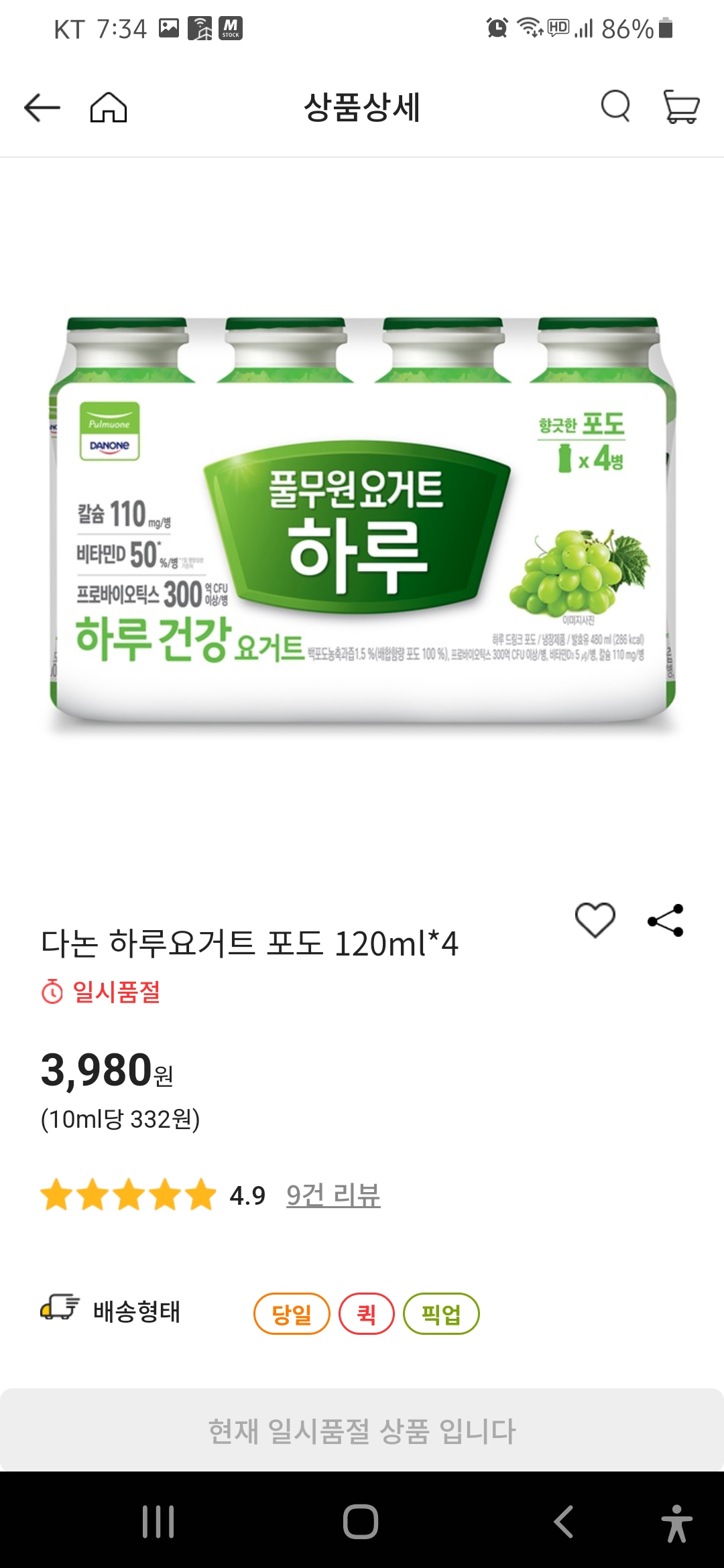Select the 당일 delivery badge
The image size is (724, 1568).
click(292, 1313)
